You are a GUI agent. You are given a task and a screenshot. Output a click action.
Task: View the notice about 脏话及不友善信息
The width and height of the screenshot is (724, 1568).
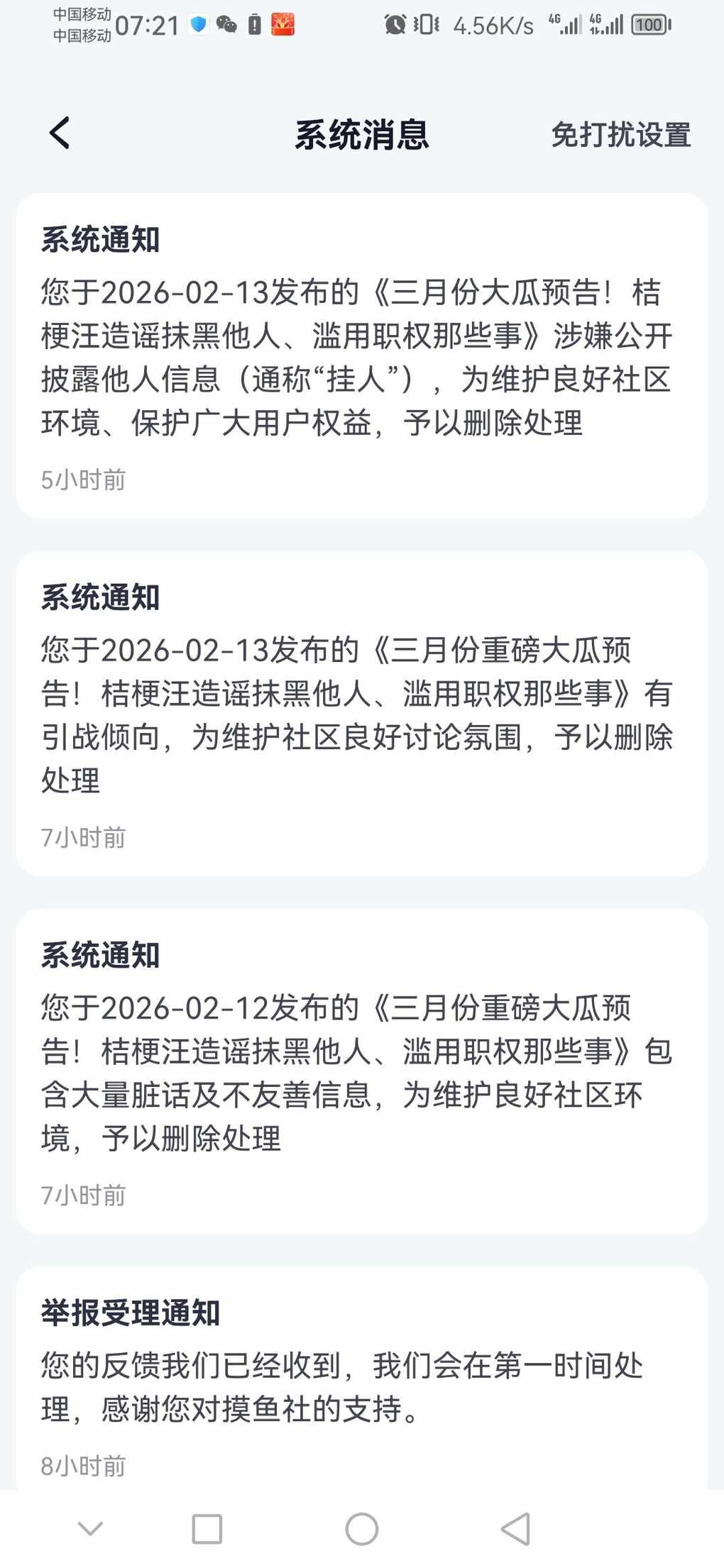[x=361, y=1071]
